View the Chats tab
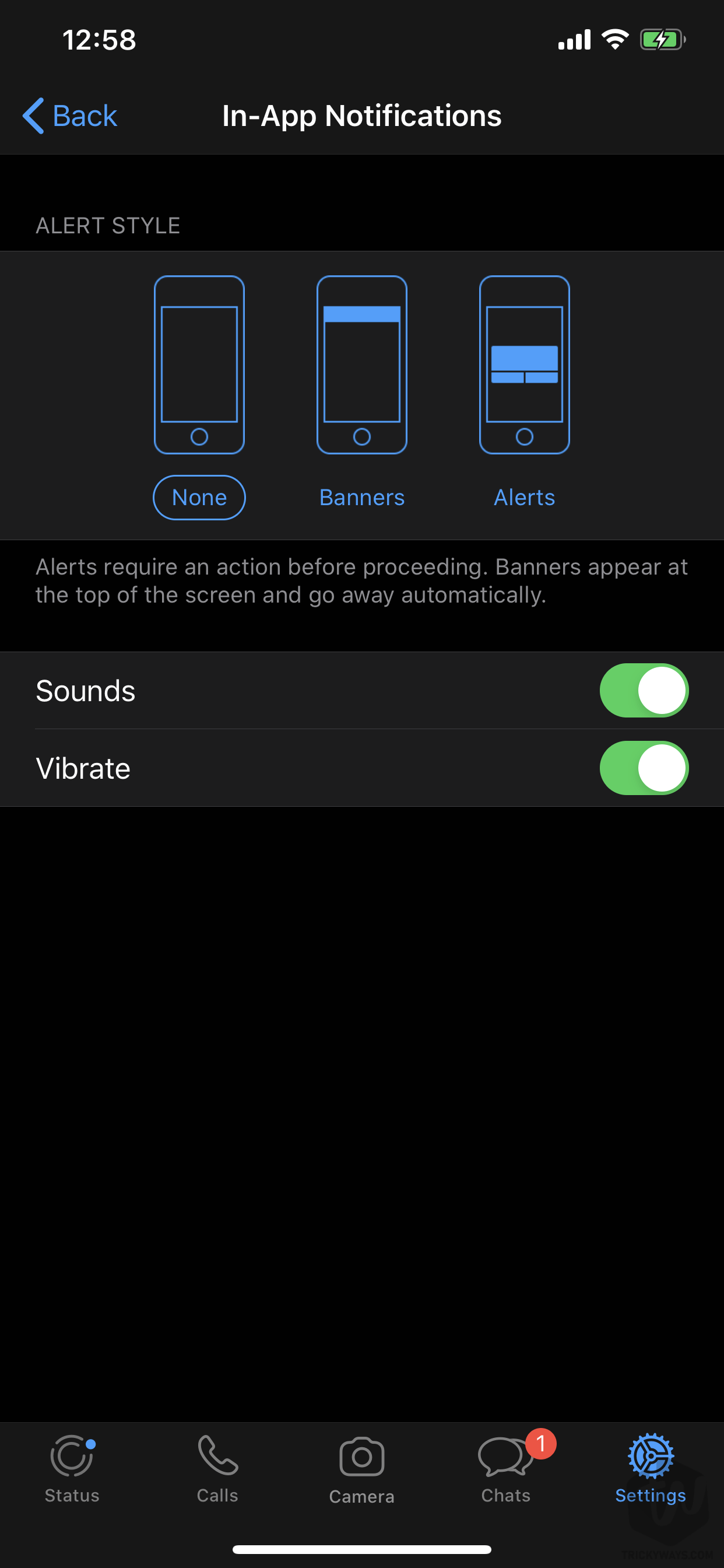 (506, 1469)
